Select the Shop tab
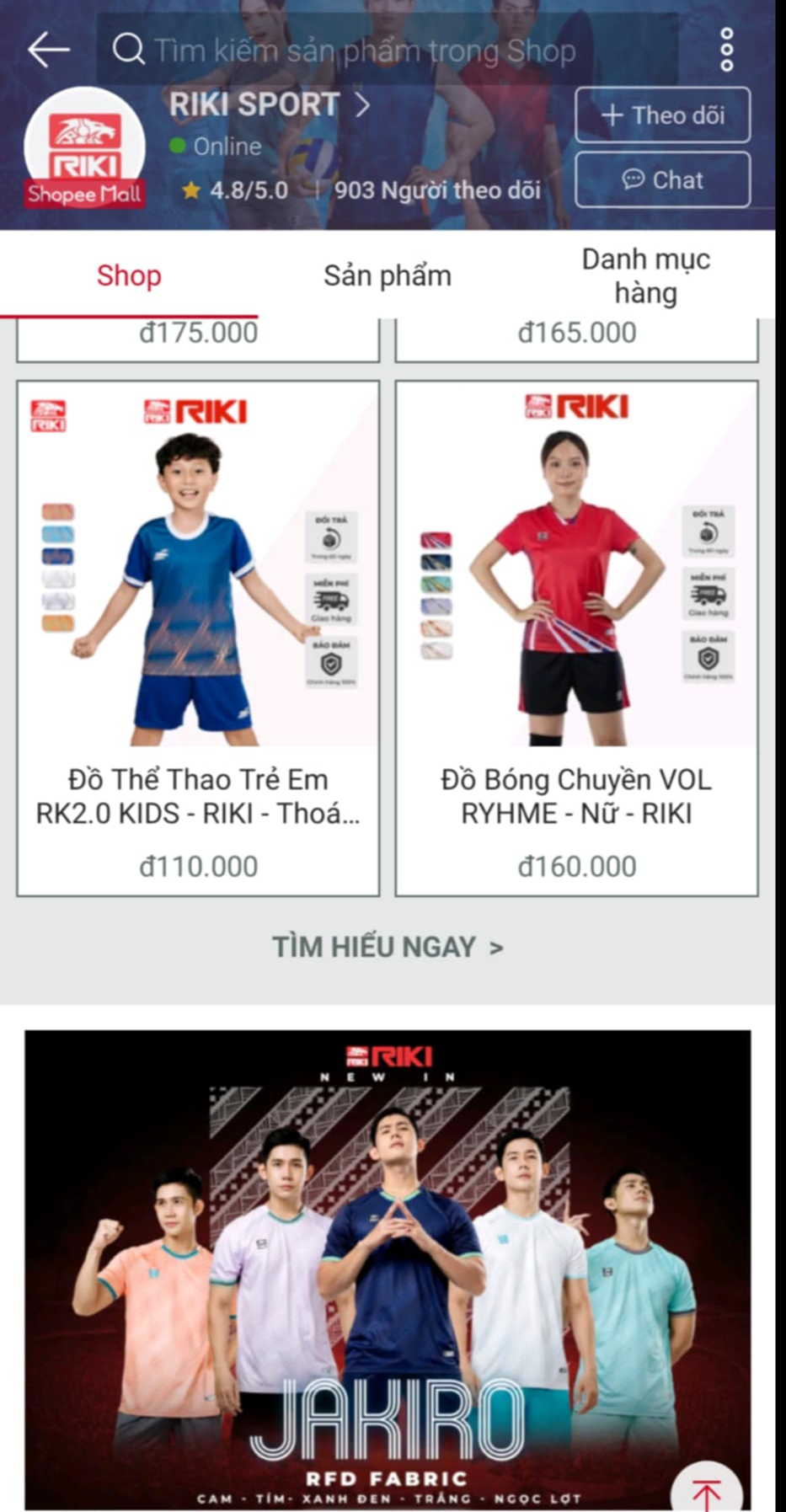 pyautogui.click(x=129, y=275)
